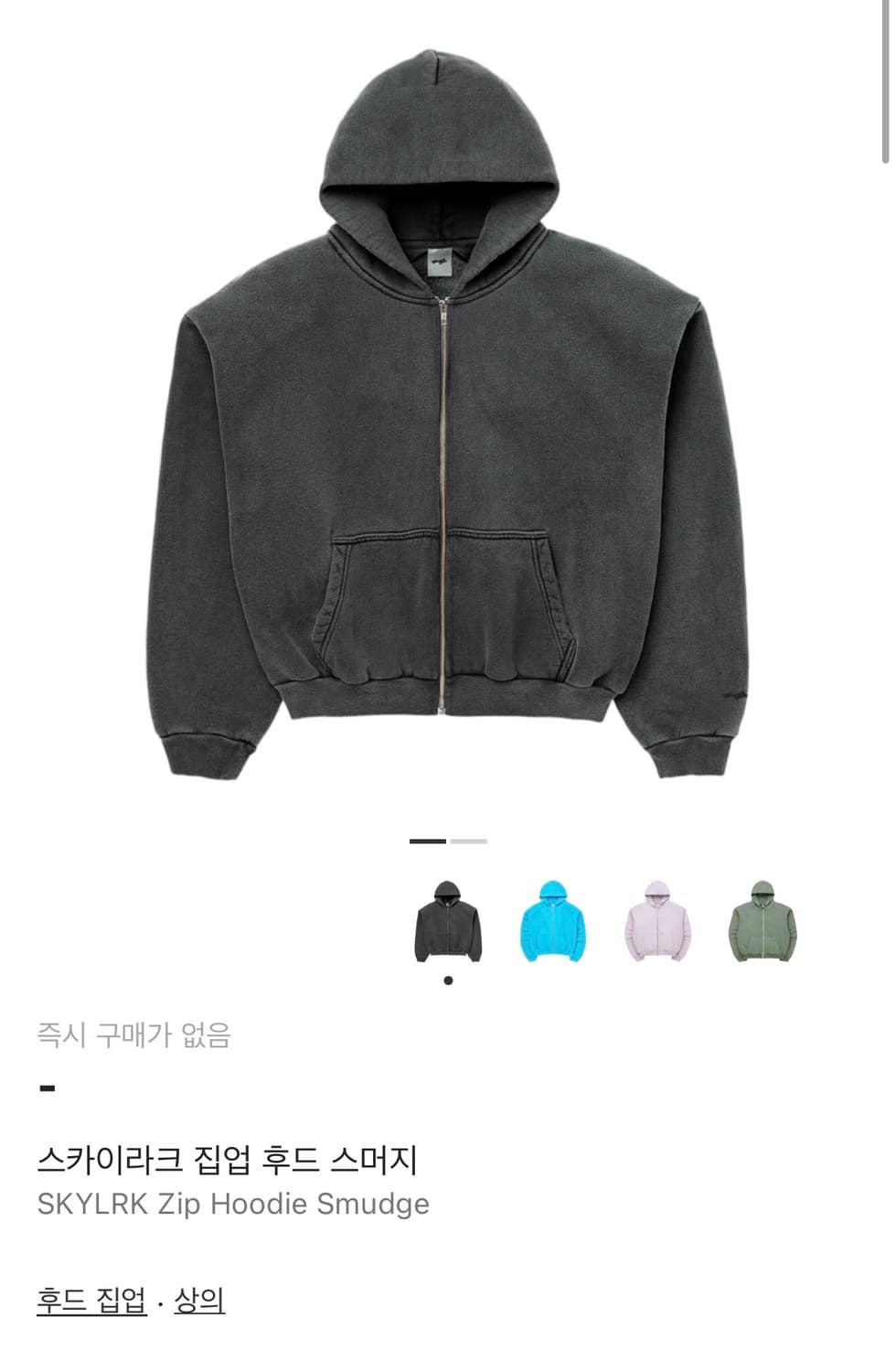Jump to the first product image indicator
Screen dimensions: 896x1372
[428, 841]
